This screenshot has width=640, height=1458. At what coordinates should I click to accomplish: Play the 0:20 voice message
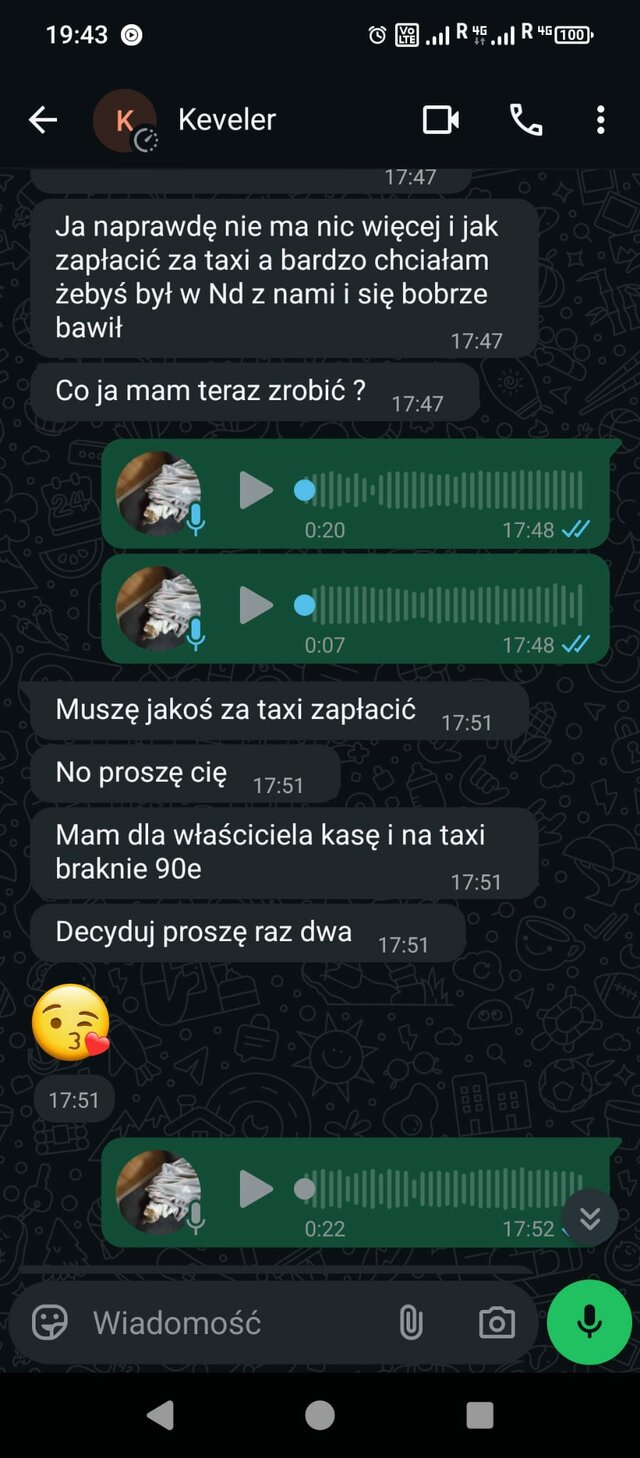[x=256, y=491]
